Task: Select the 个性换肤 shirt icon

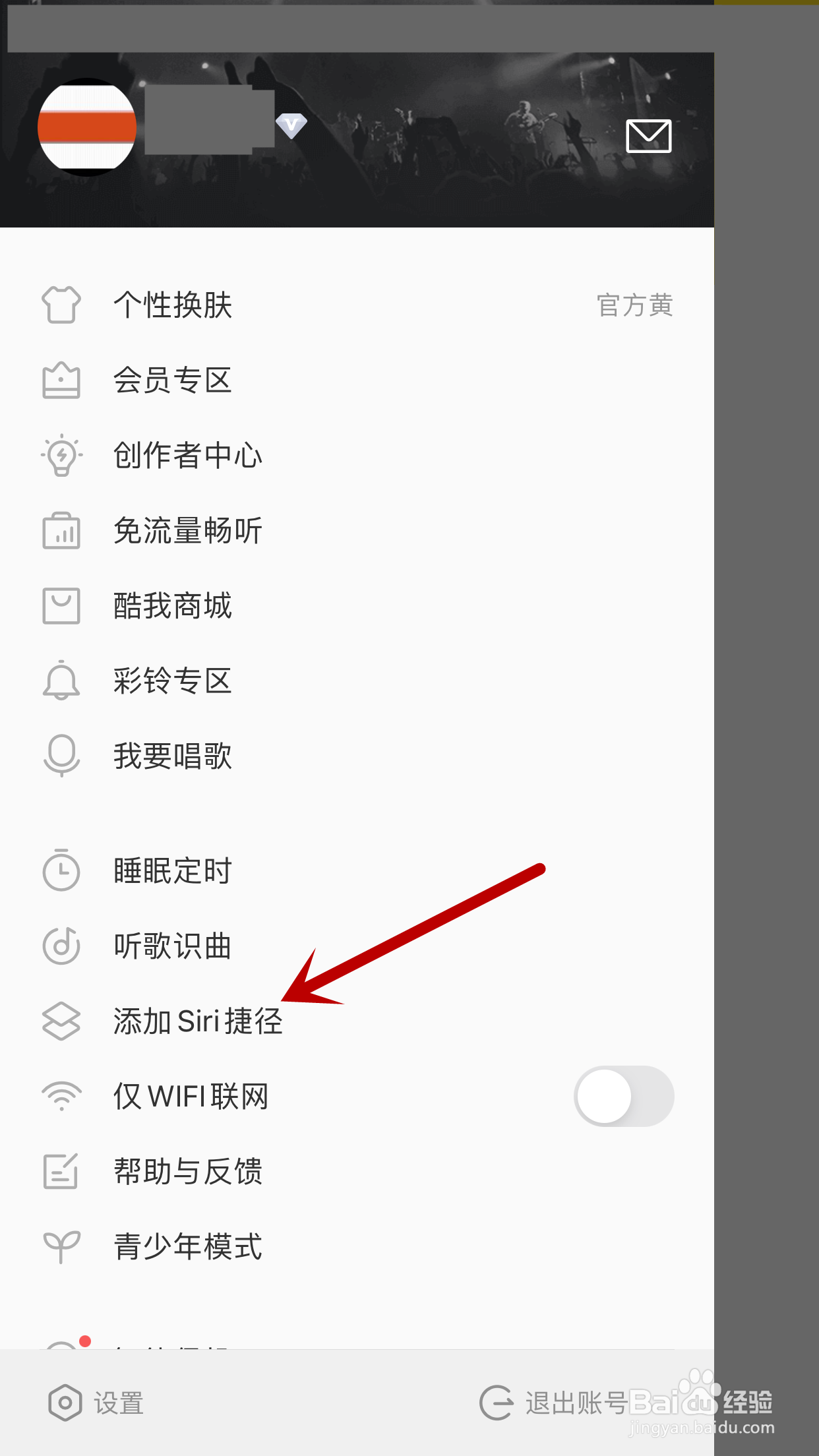Action: (x=61, y=305)
